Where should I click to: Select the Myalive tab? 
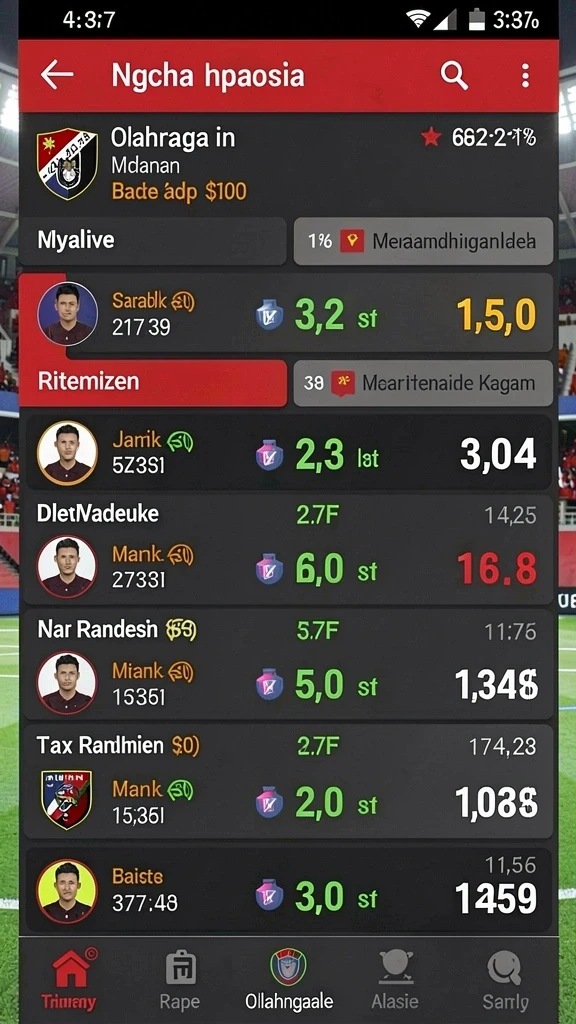click(x=153, y=241)
